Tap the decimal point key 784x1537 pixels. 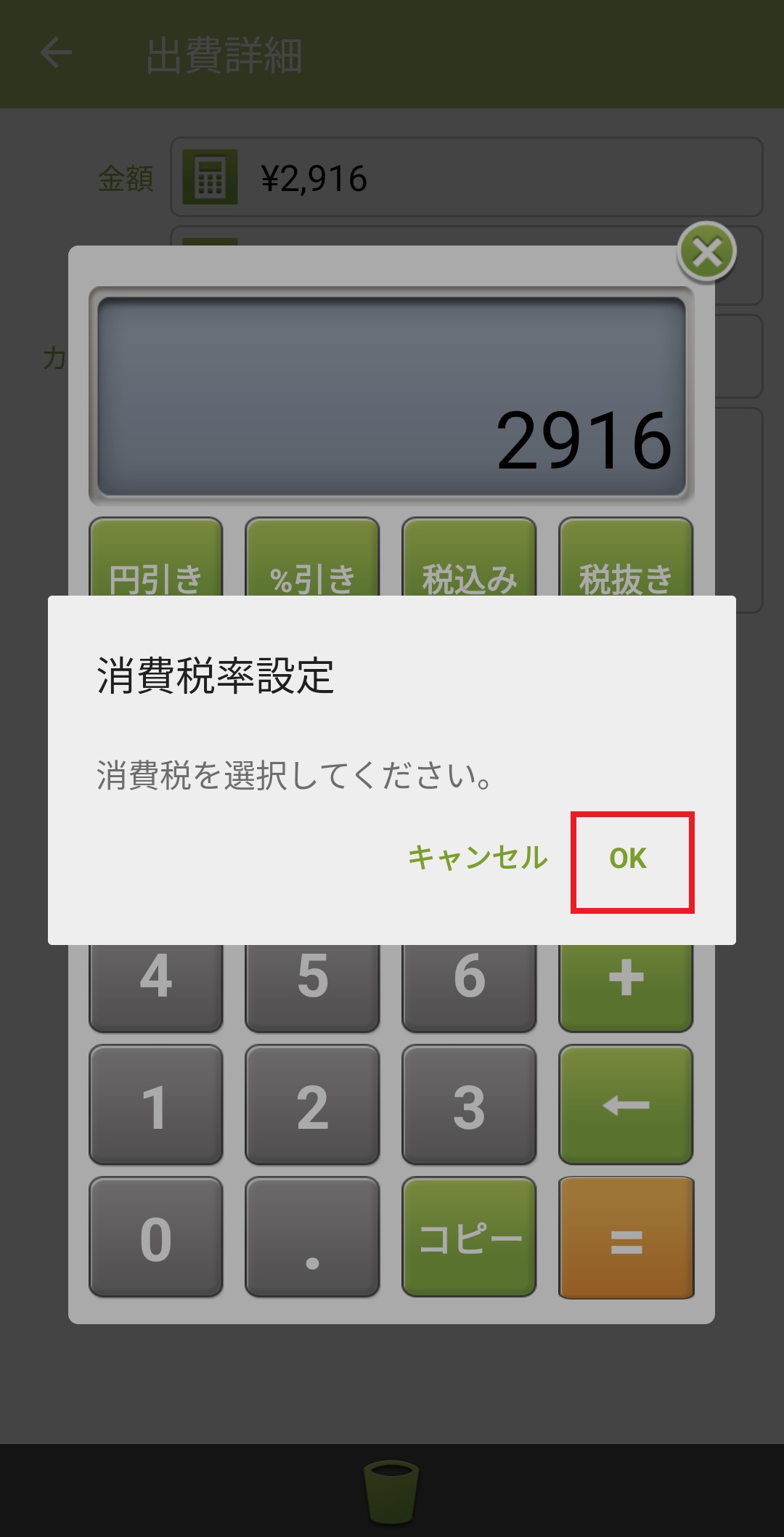point(312,1238)
